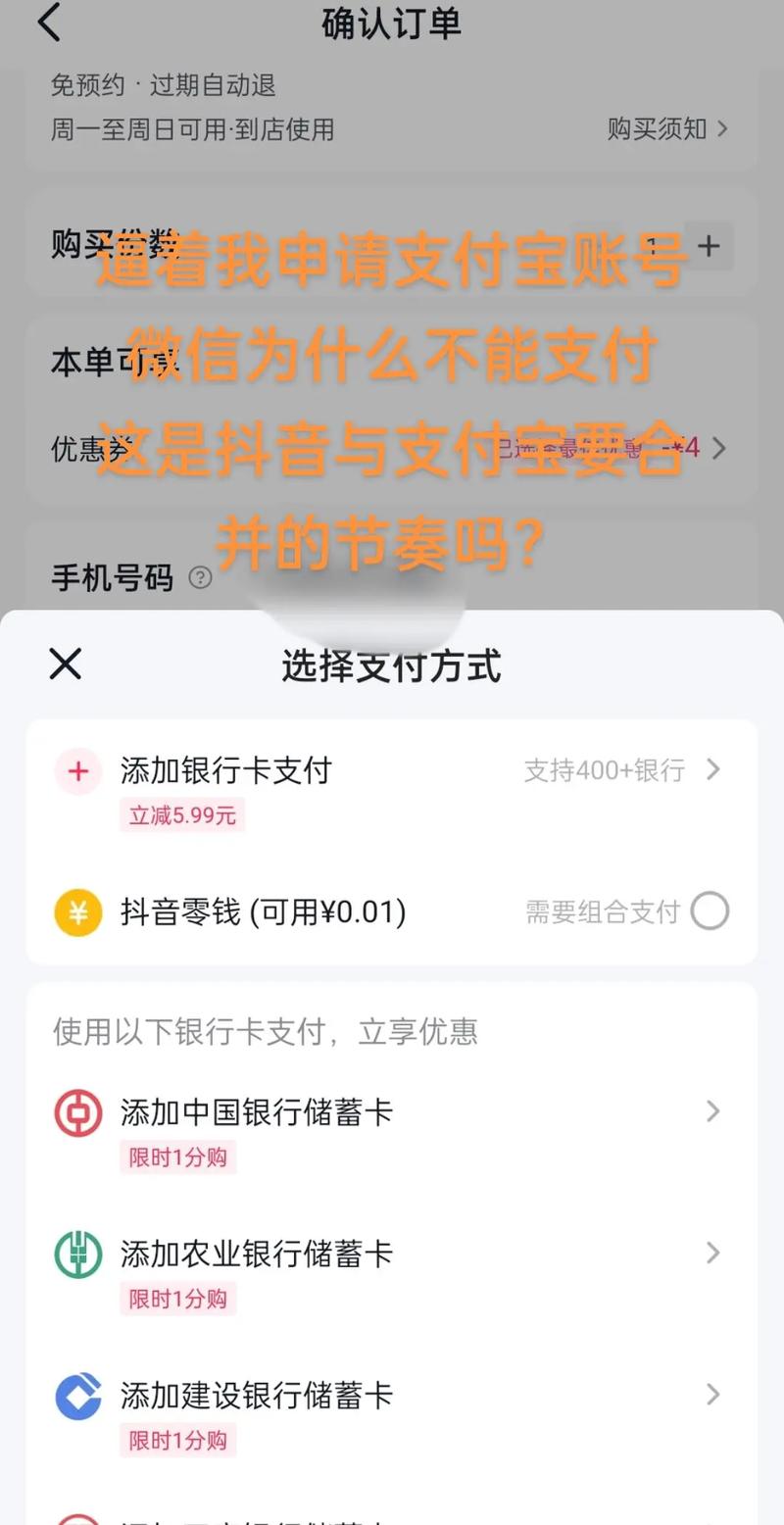Select the Bank of China logo icon
This screenshot has height=1525, width=784.
click(77, 1111)
